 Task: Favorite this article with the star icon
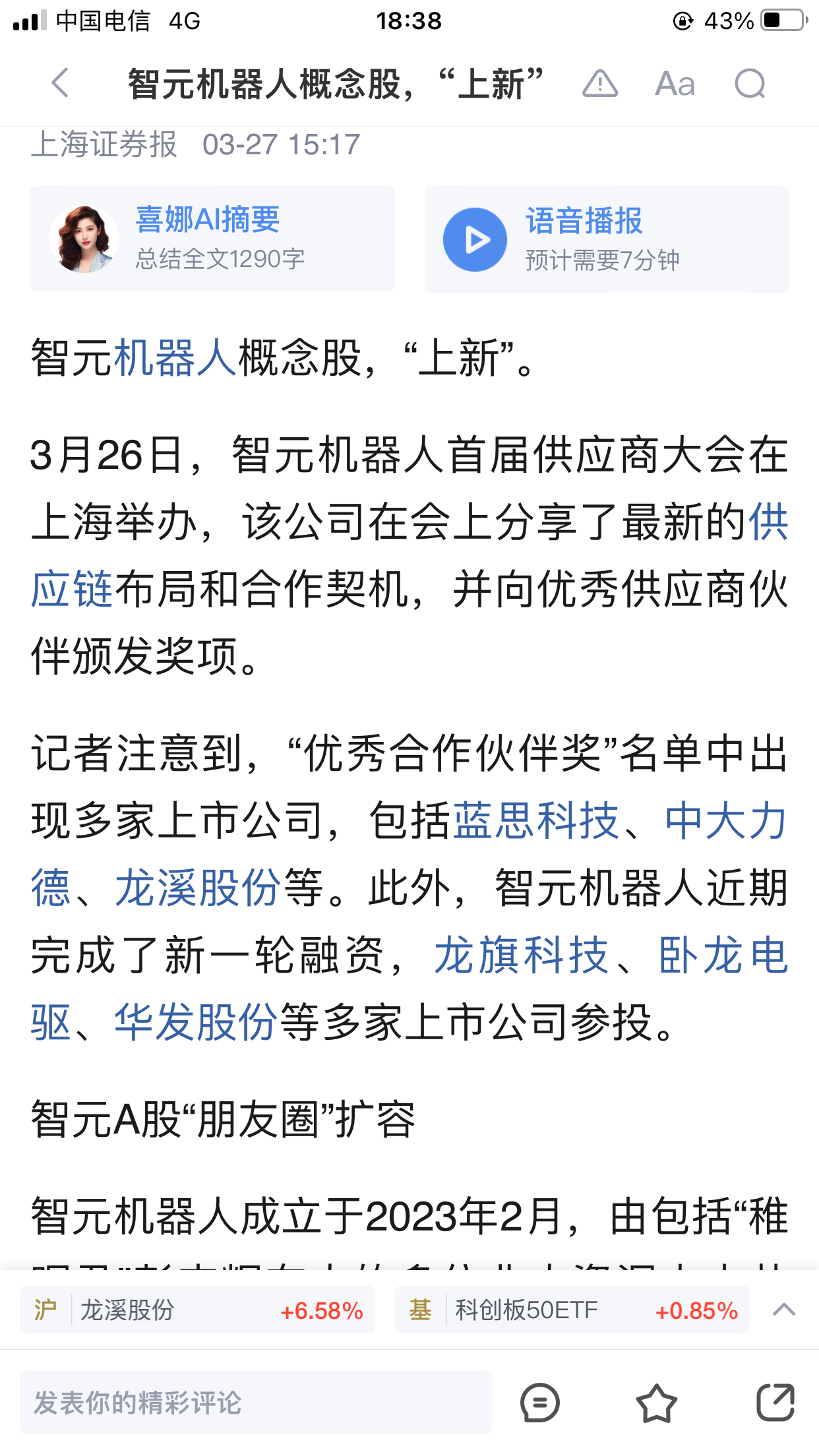tap(656, 1403)
